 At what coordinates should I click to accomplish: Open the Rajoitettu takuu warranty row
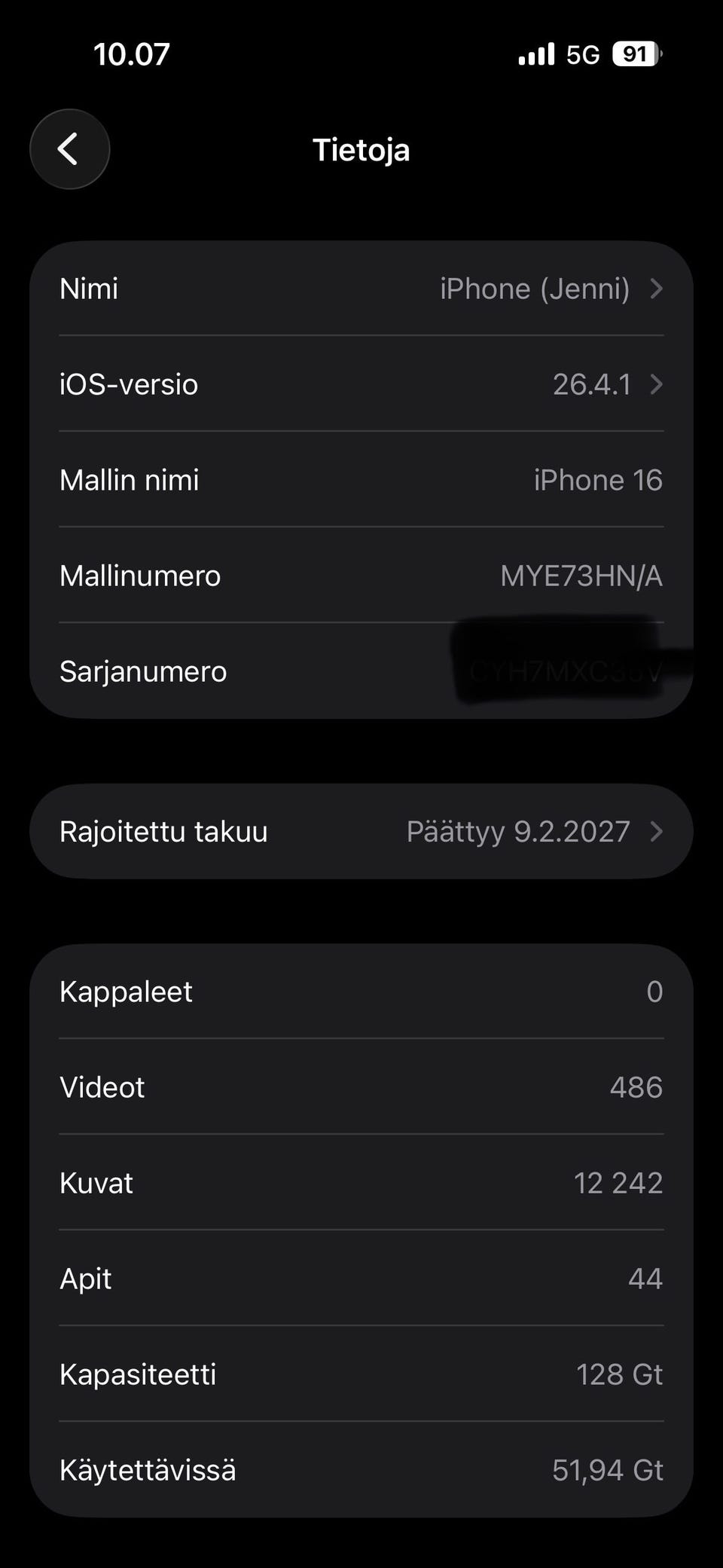(361, 831)
